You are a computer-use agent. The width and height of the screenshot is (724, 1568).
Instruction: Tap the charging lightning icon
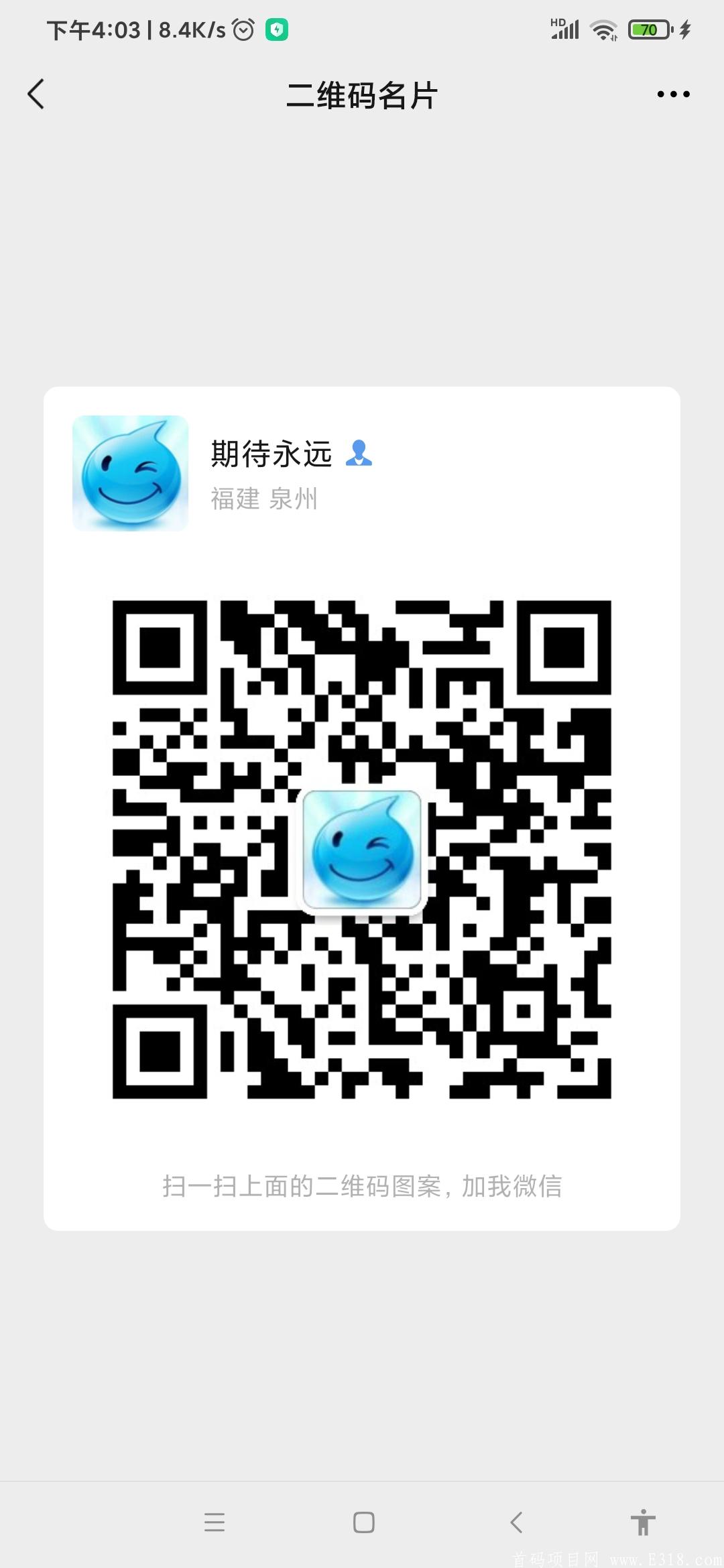click(x=684, y=30)
